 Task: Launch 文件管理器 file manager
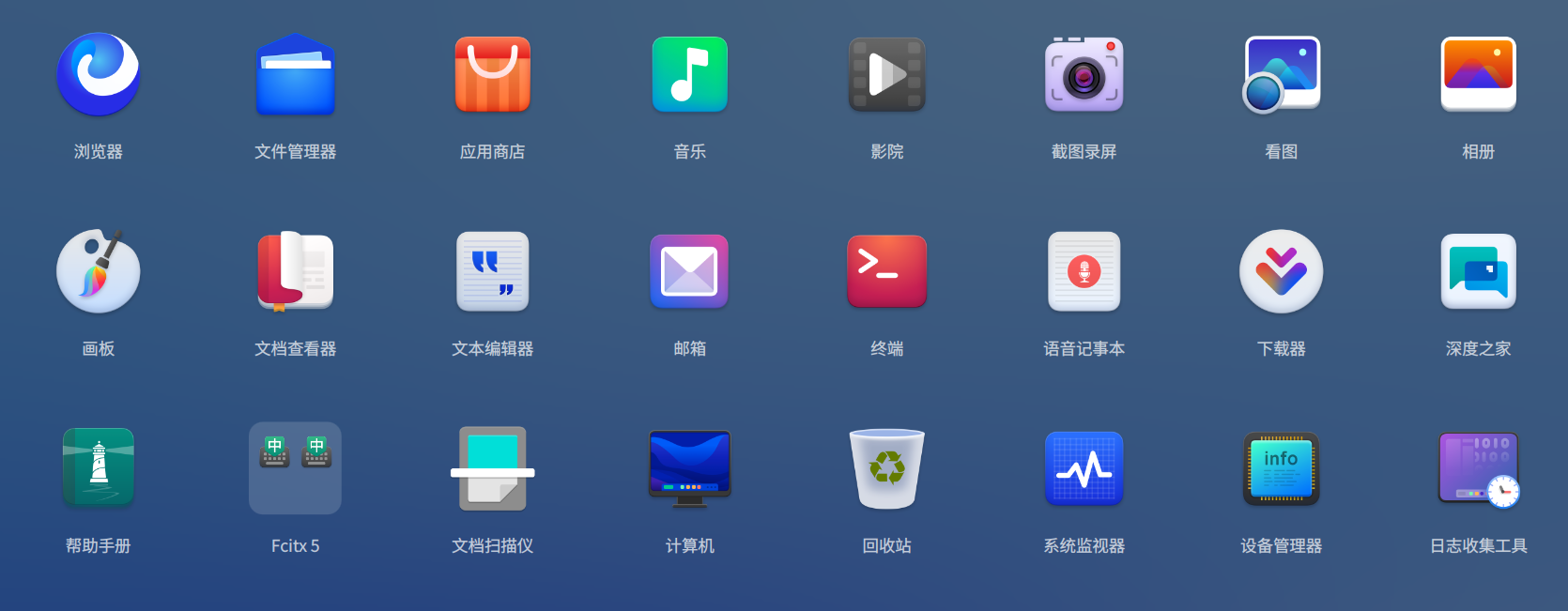(296, 75)
